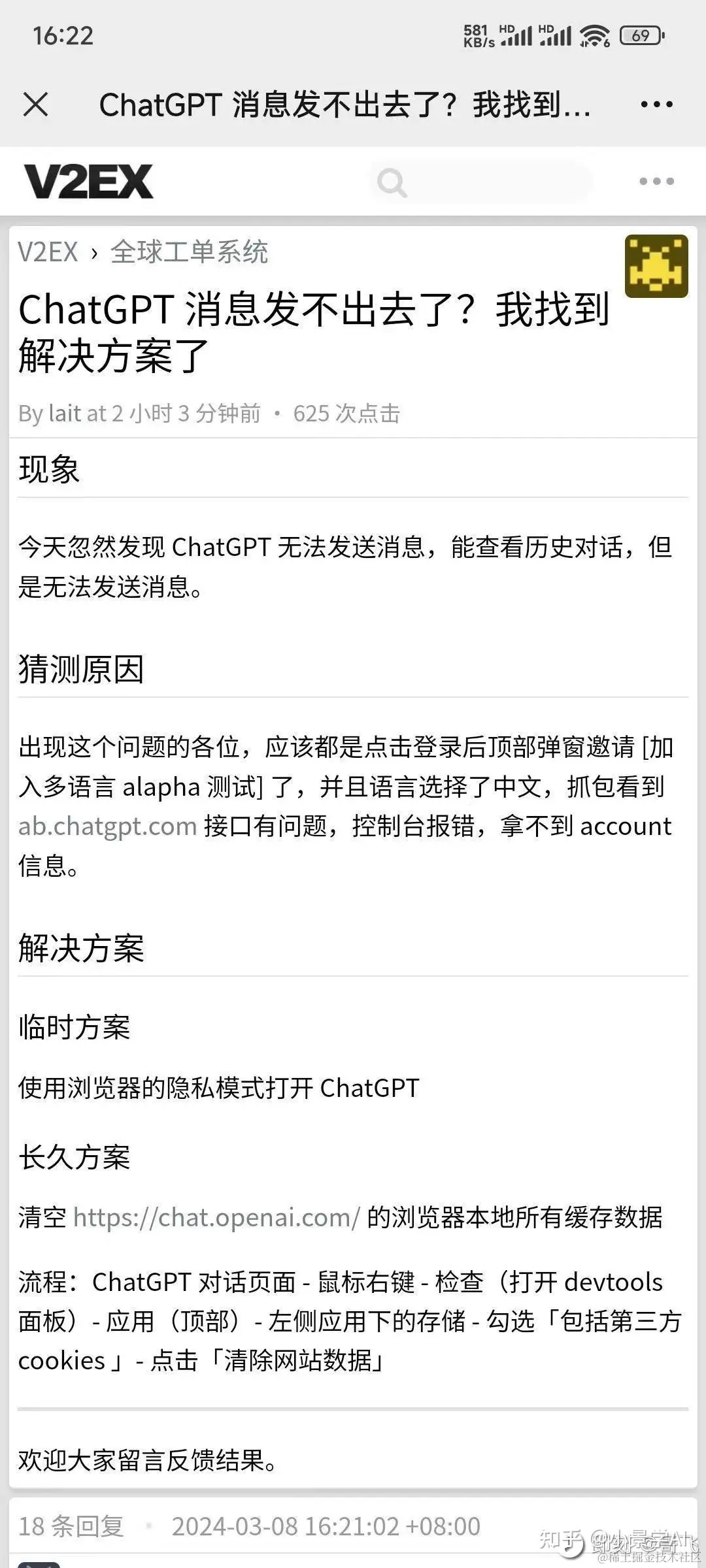This screenshot has height=1568, width=706.
Task: Open the ab.chatgpt.com link
Action: pos(108,826)
